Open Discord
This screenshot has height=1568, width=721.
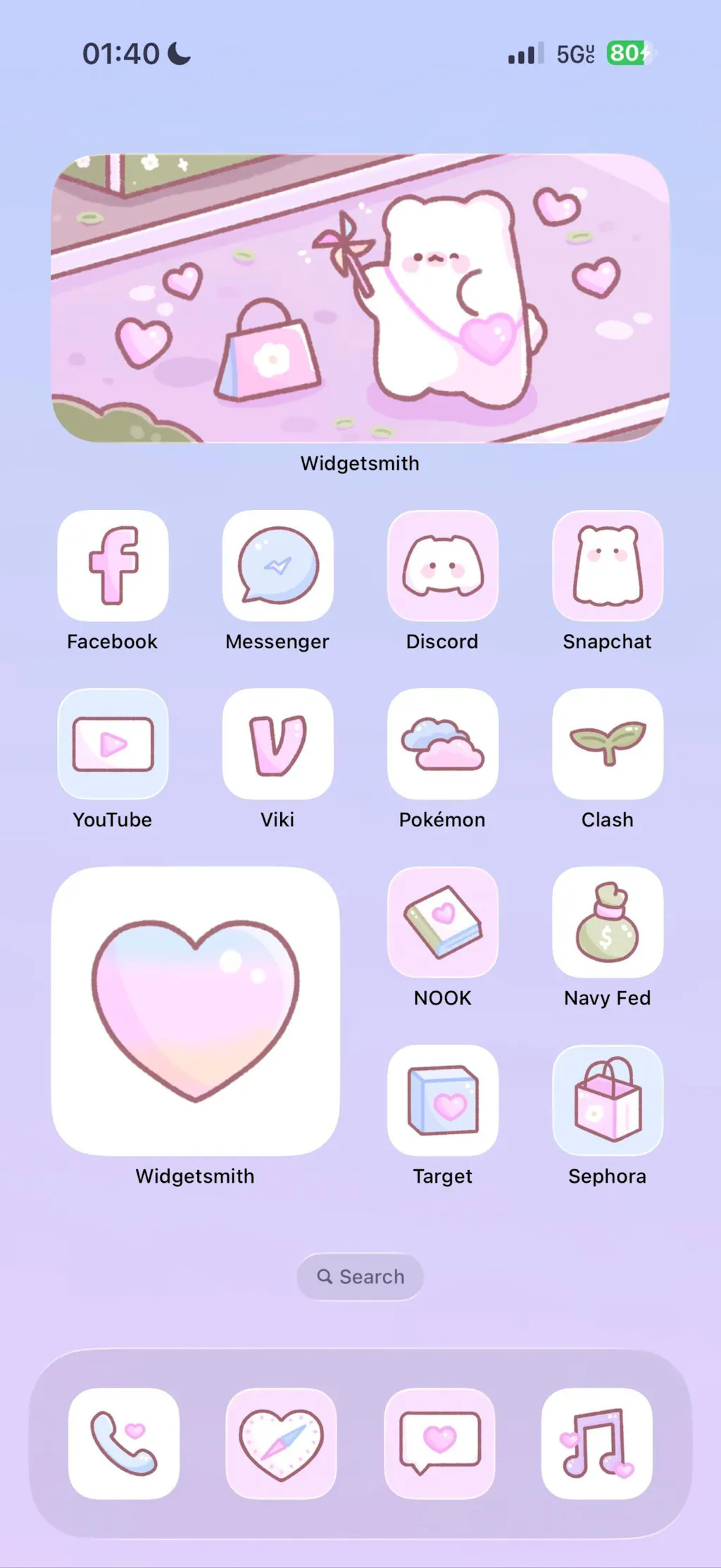point(443,566)
